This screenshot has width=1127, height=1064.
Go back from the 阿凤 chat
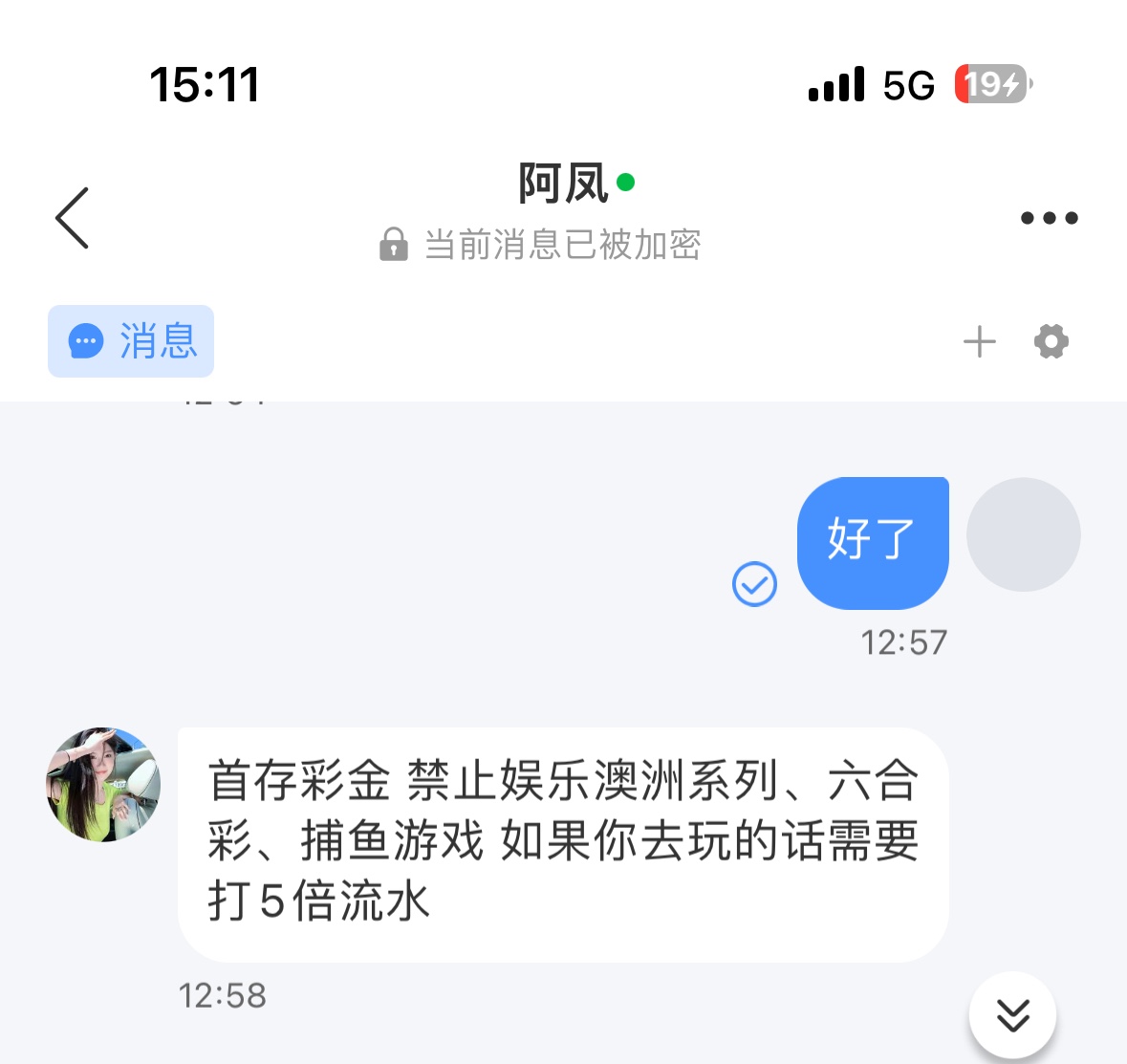pos(73,218)
